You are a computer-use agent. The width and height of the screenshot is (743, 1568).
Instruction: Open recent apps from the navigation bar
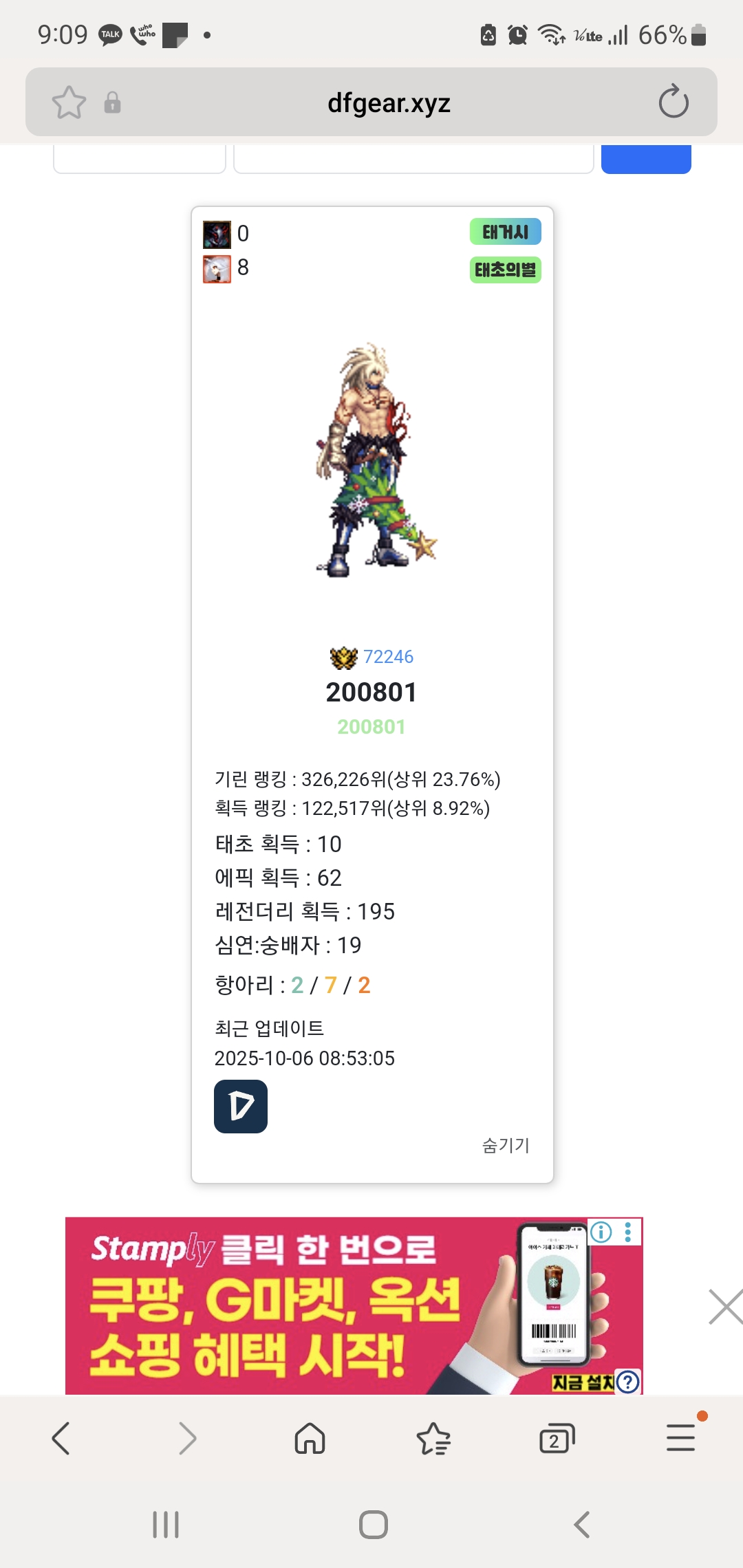pos(166,1525)
